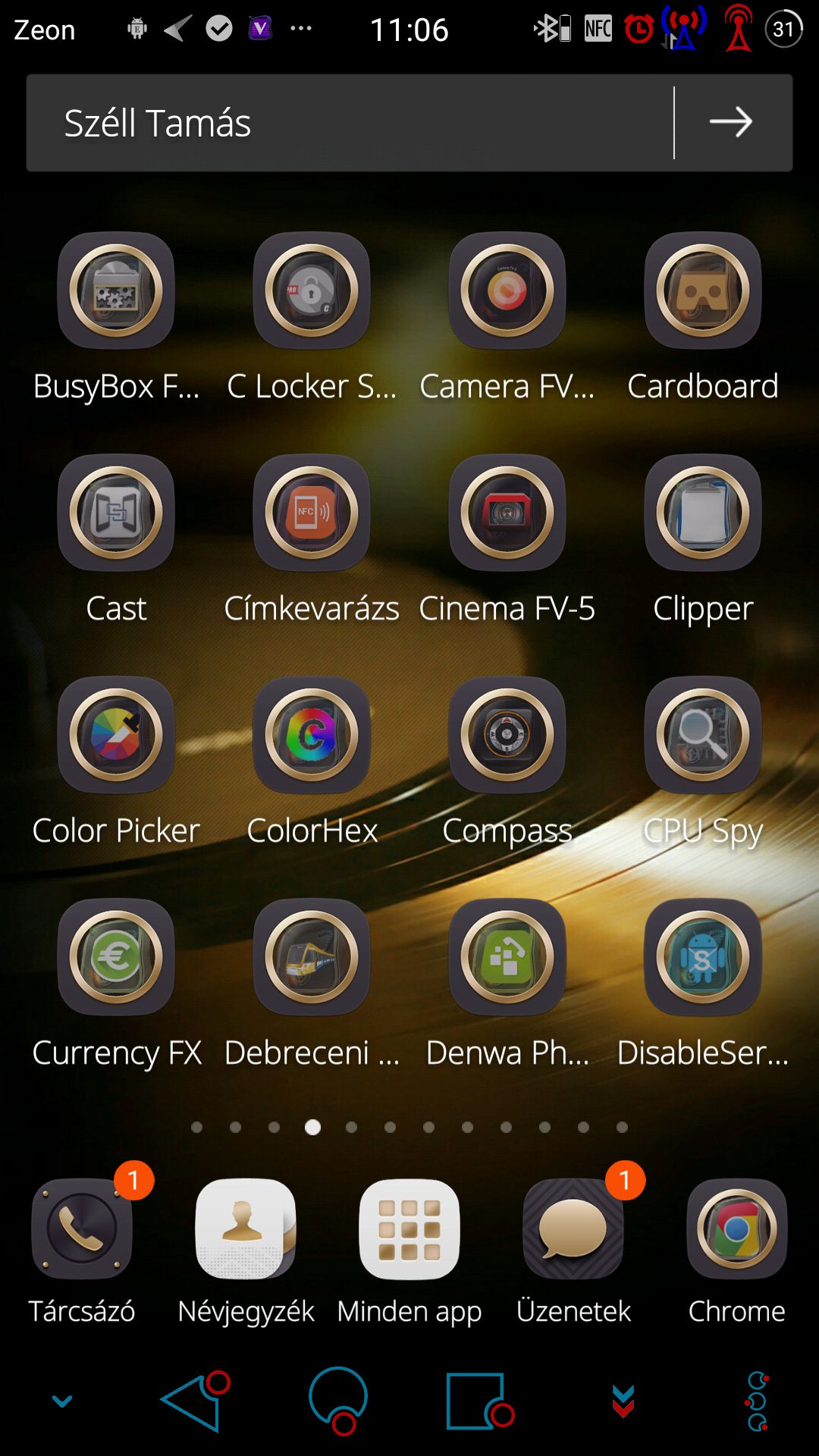Open Névjegyzék contacts
The image size is (819, 1456).
click(x=246, y=1229)
